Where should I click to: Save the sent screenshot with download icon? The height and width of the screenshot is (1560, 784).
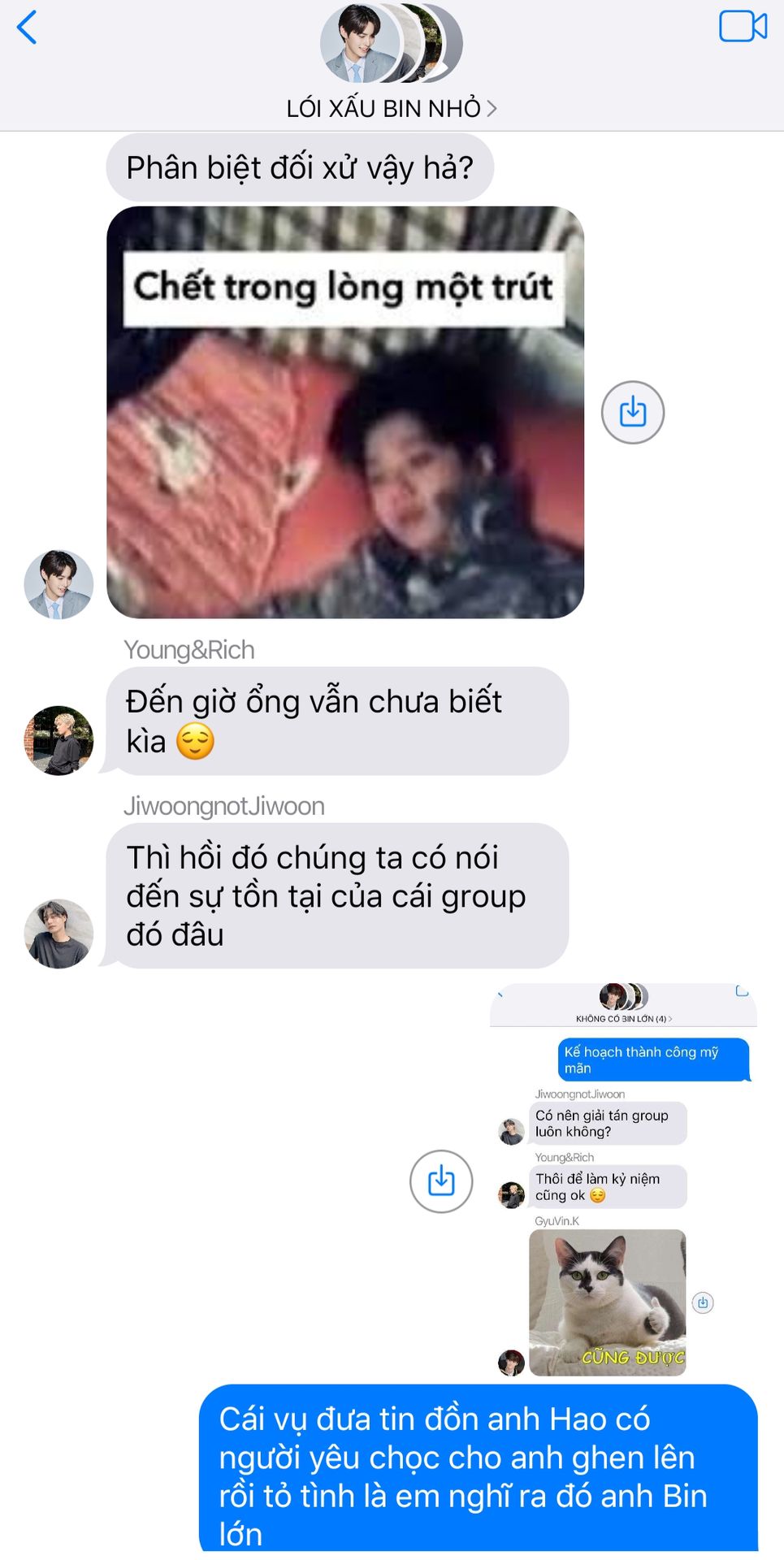pos(440,1181)
